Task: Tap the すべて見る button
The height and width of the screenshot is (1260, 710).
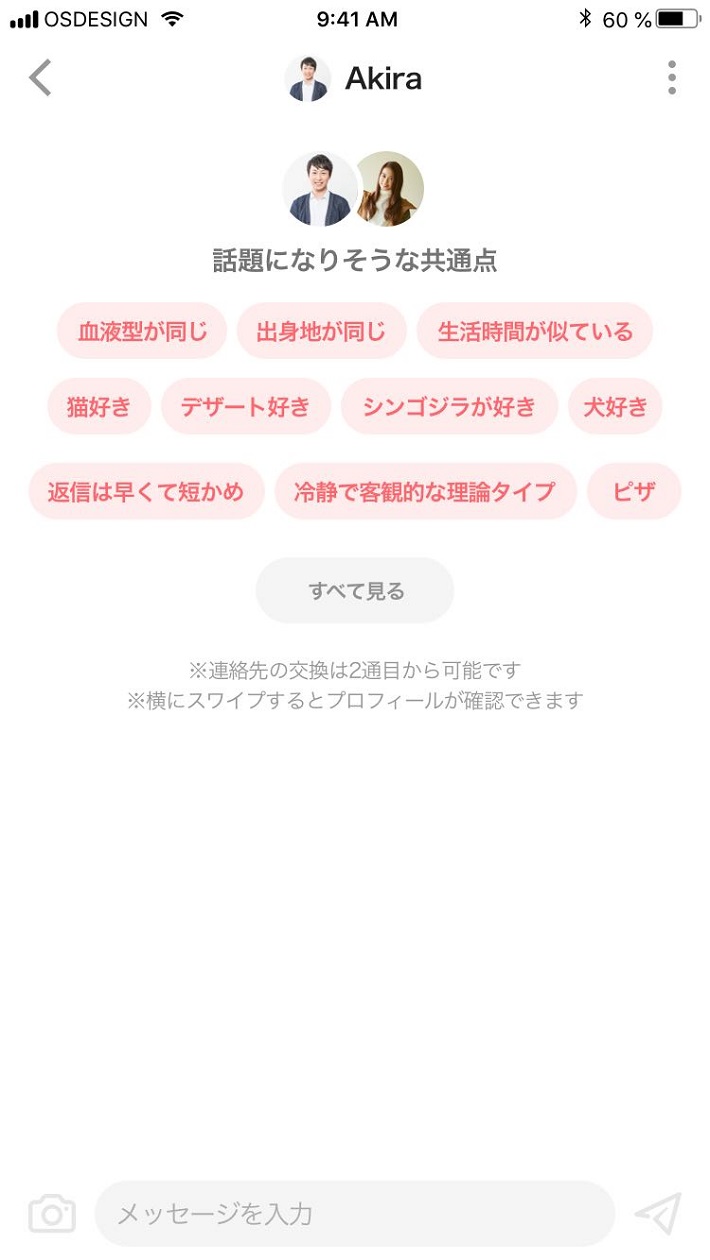Action: 355,591
